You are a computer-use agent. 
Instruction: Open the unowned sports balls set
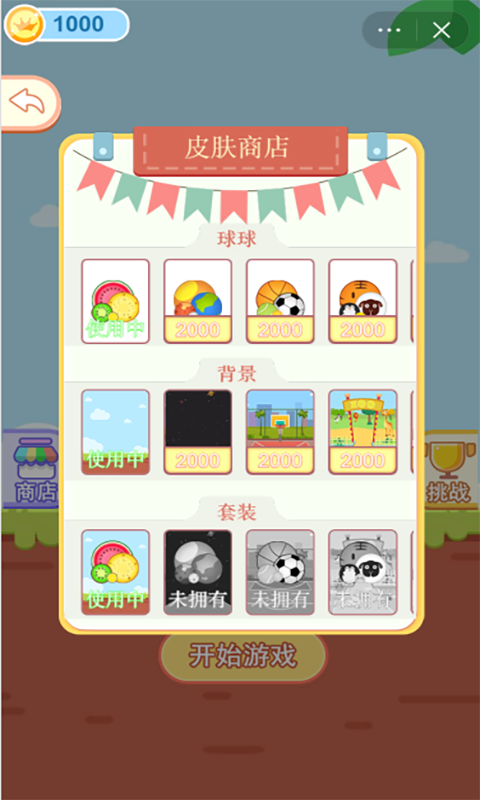(x=281, y=572)
